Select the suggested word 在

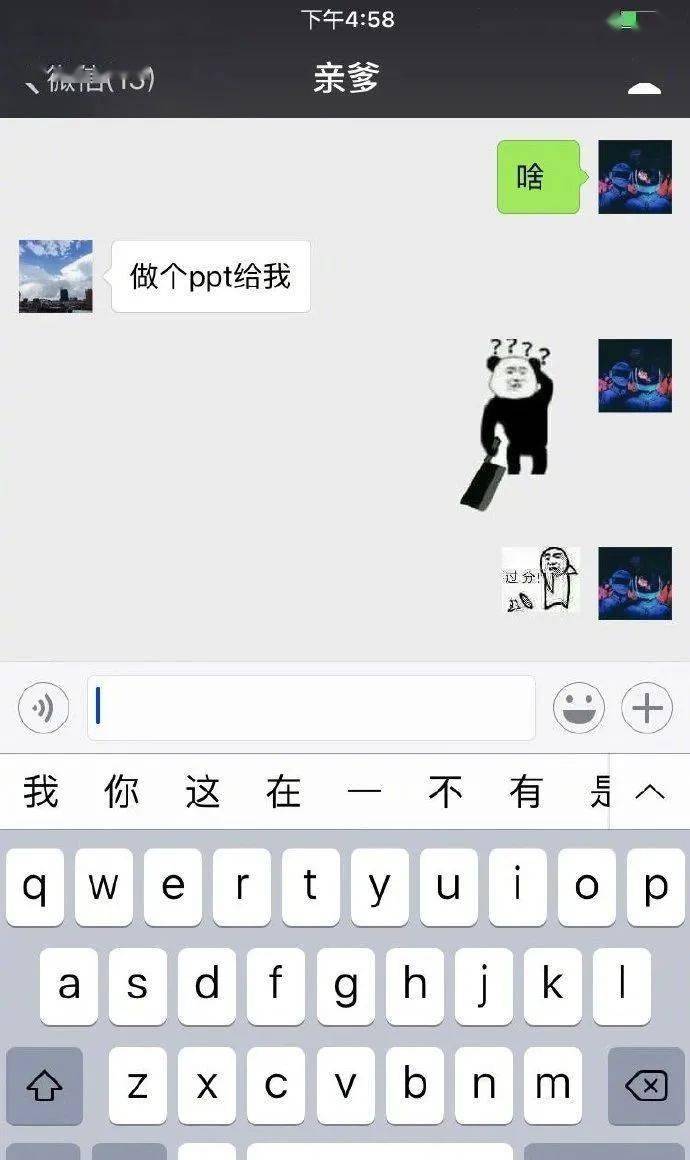[x=284, y=792]
